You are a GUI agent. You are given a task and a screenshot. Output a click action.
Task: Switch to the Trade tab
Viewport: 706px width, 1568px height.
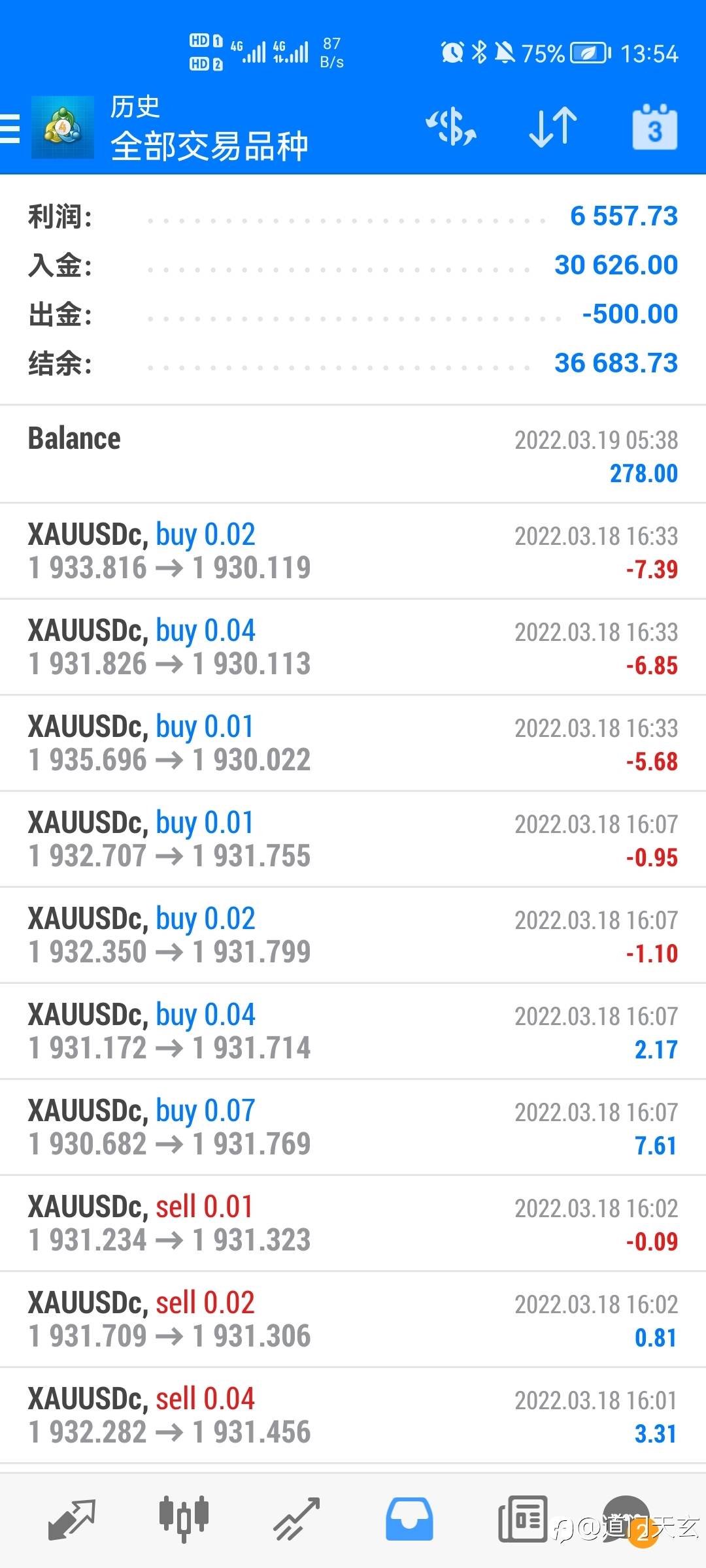(x=296, y=1519)
